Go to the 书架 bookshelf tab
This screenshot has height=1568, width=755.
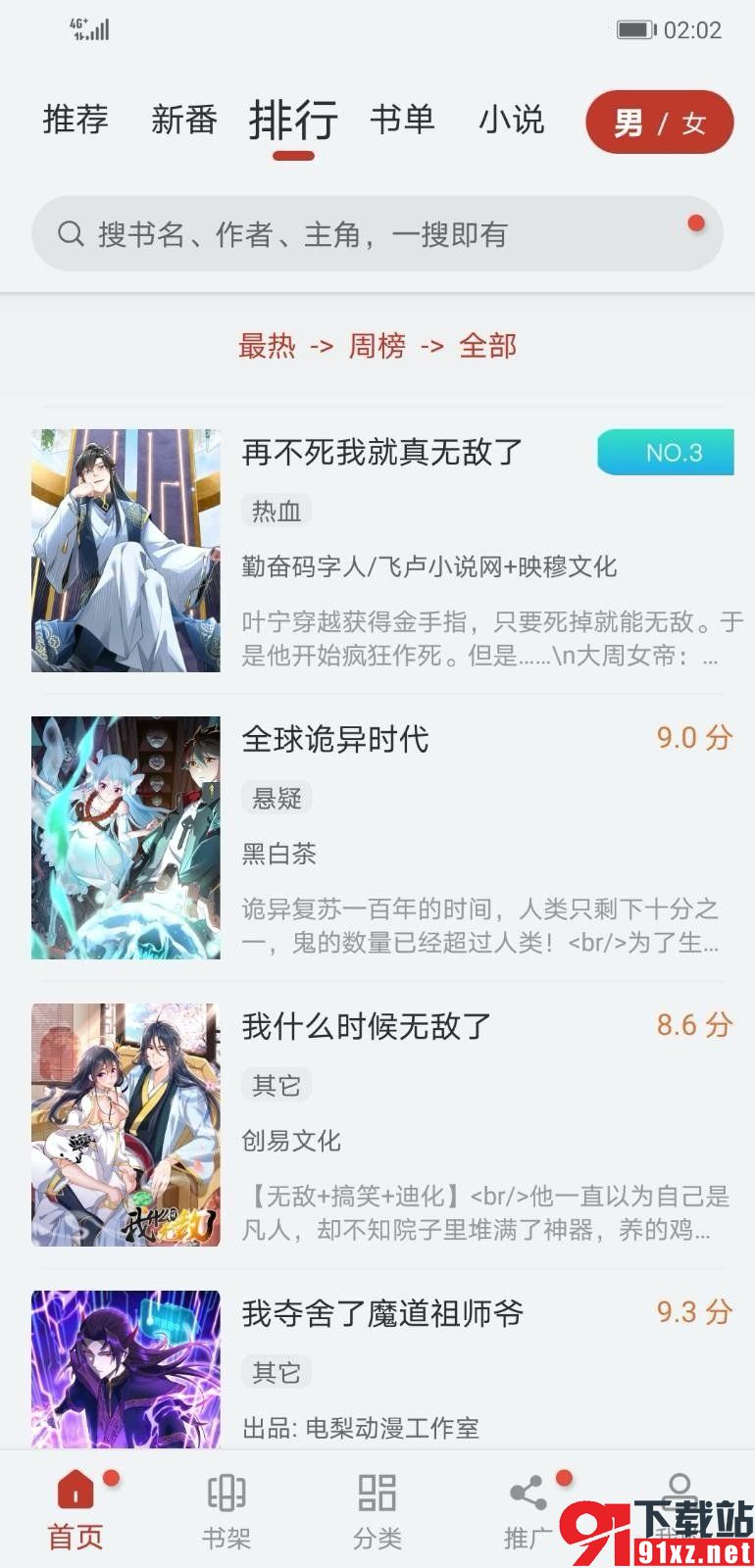(226, 1511)
